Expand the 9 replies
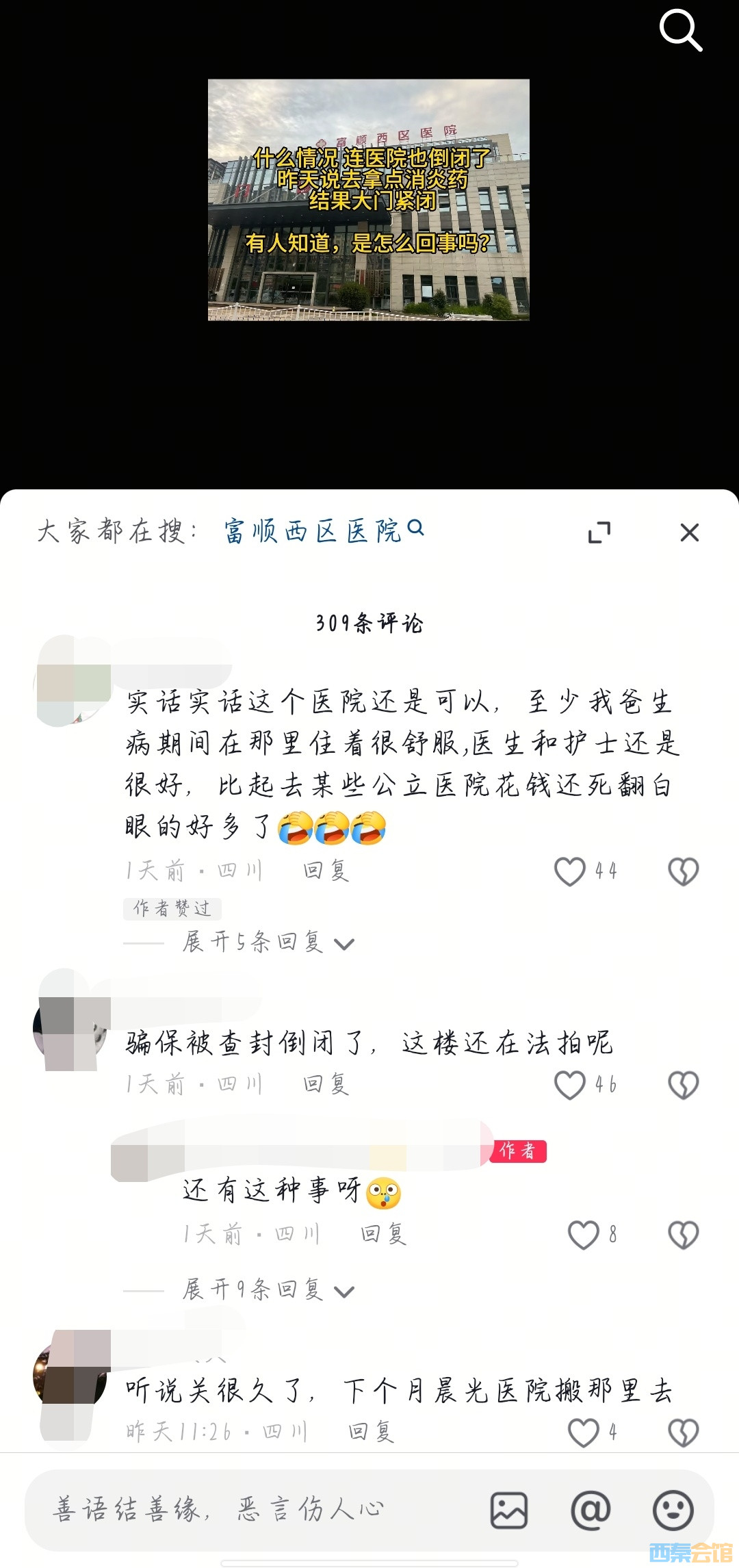Screen dimensions: 739x1568 pyautogui.click(x=267, y=1290)
